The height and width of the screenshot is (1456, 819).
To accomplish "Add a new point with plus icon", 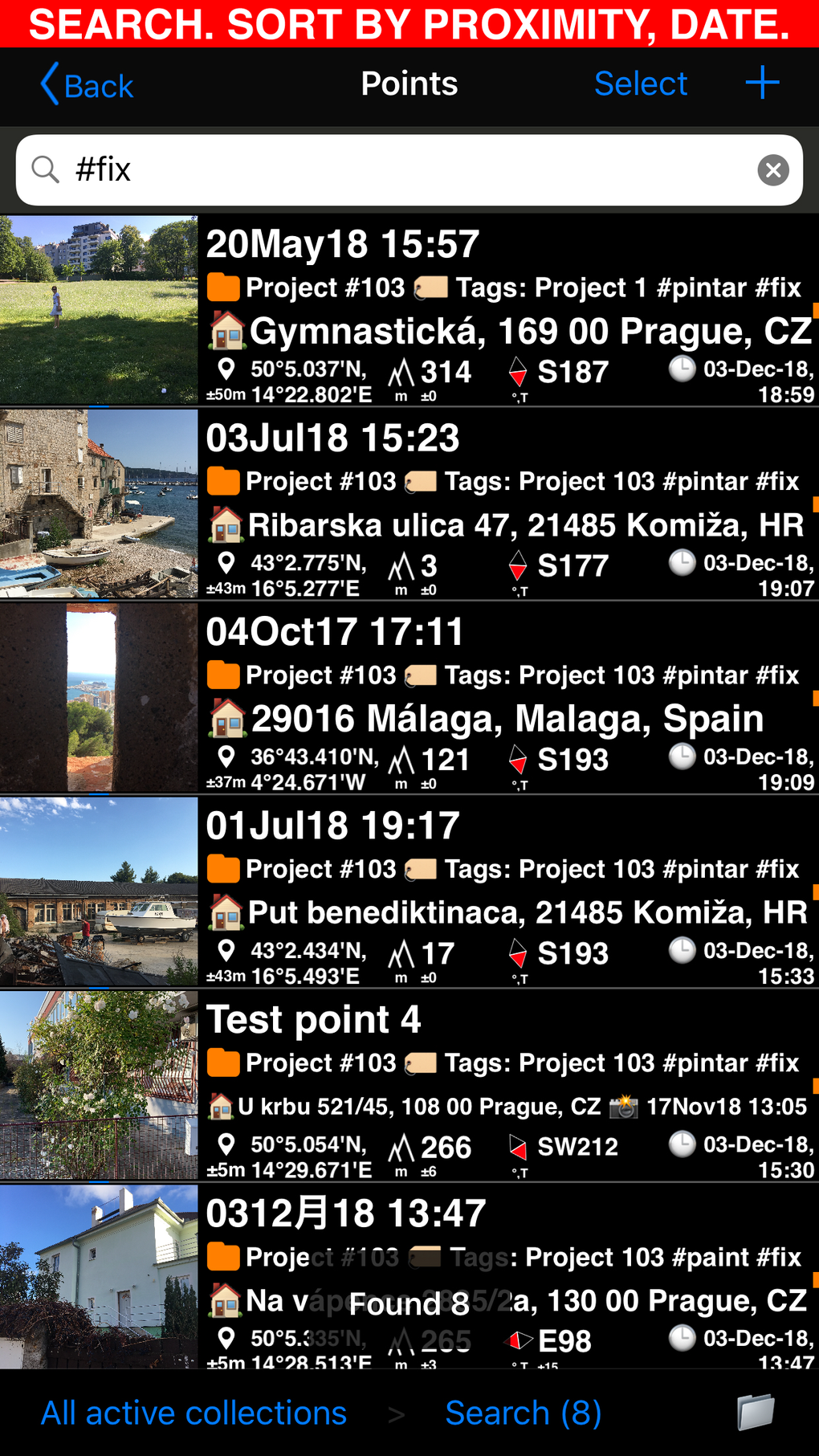I will [761, 83].
